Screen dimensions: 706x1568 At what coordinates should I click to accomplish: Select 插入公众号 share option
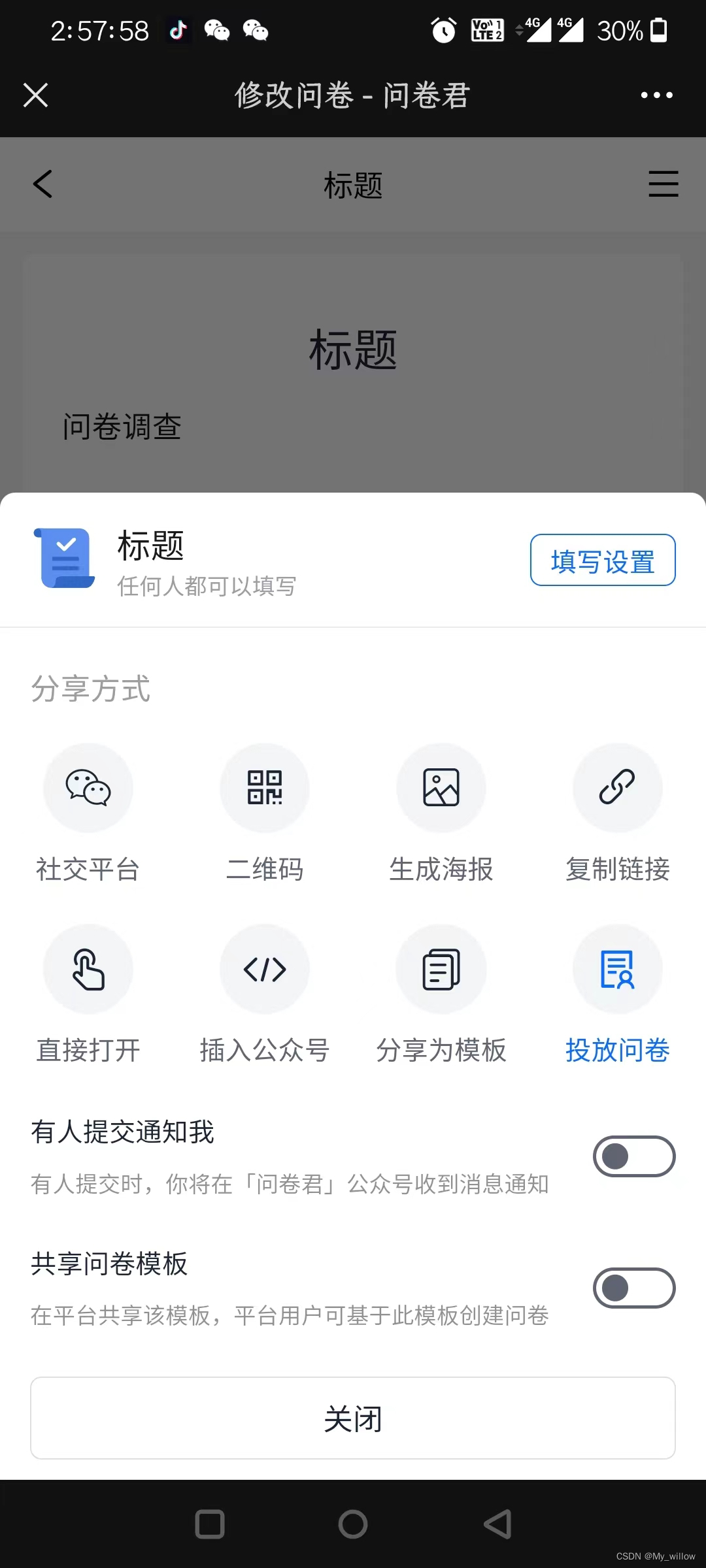coord(265,970)
